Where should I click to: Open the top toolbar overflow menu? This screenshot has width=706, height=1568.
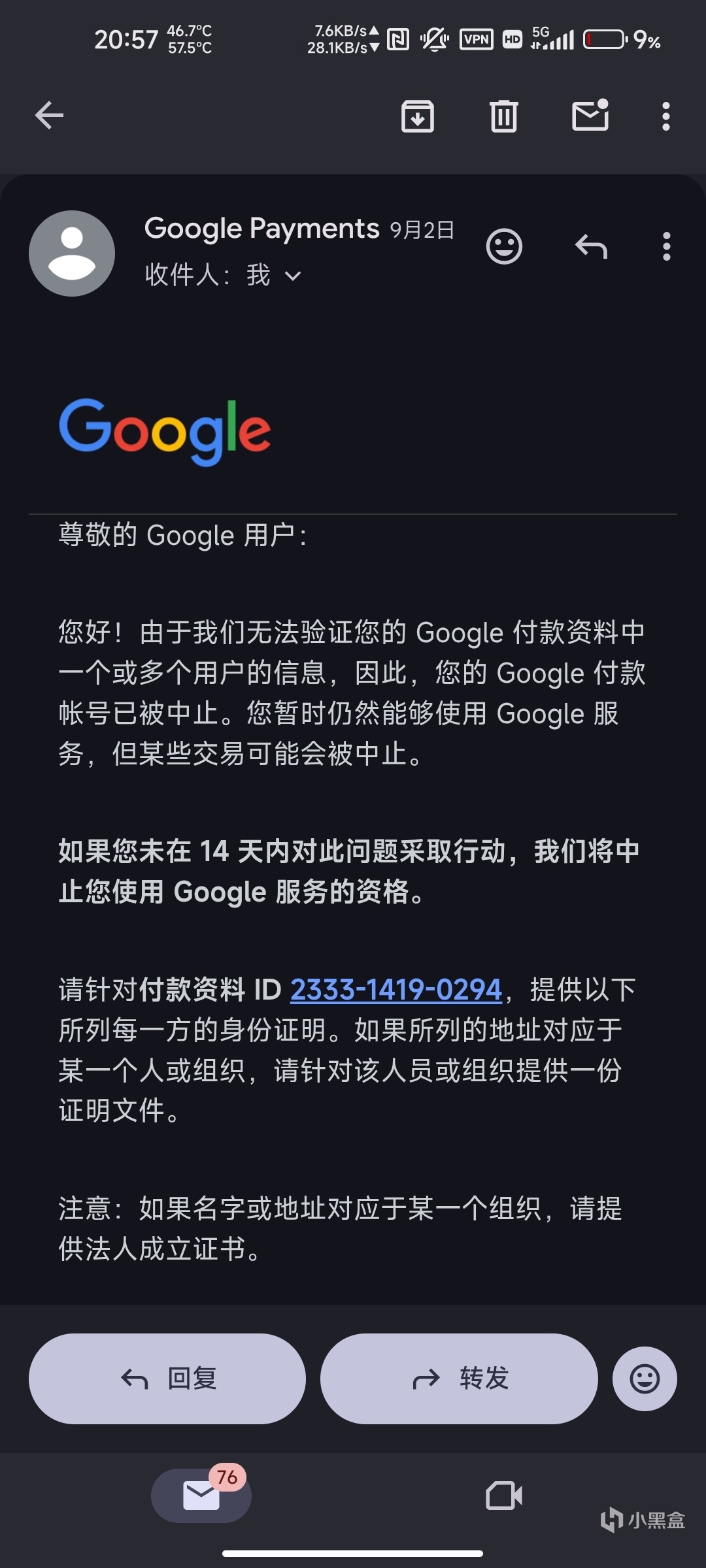click(x=665, y=116)
